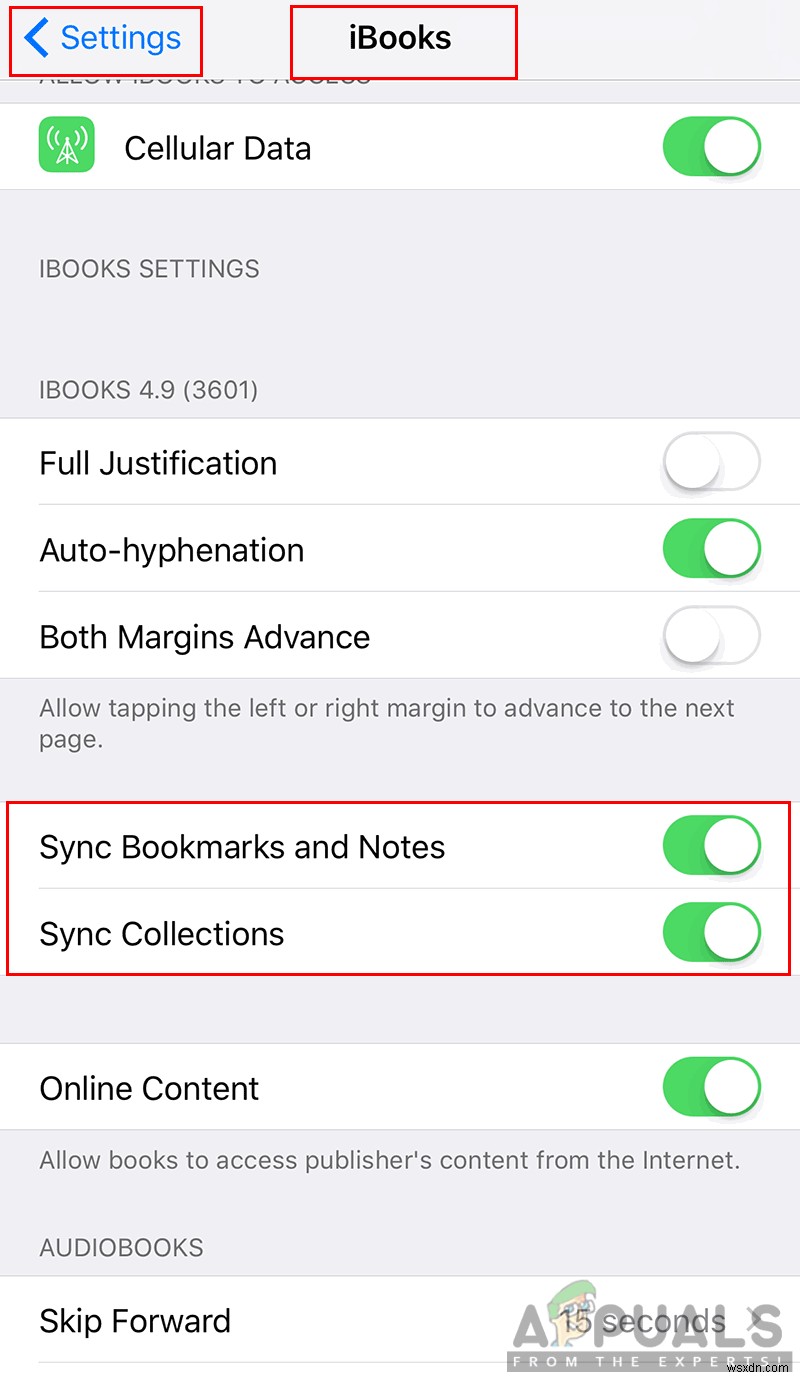Disable Cellular Data for iBooks

click(712, 145)
